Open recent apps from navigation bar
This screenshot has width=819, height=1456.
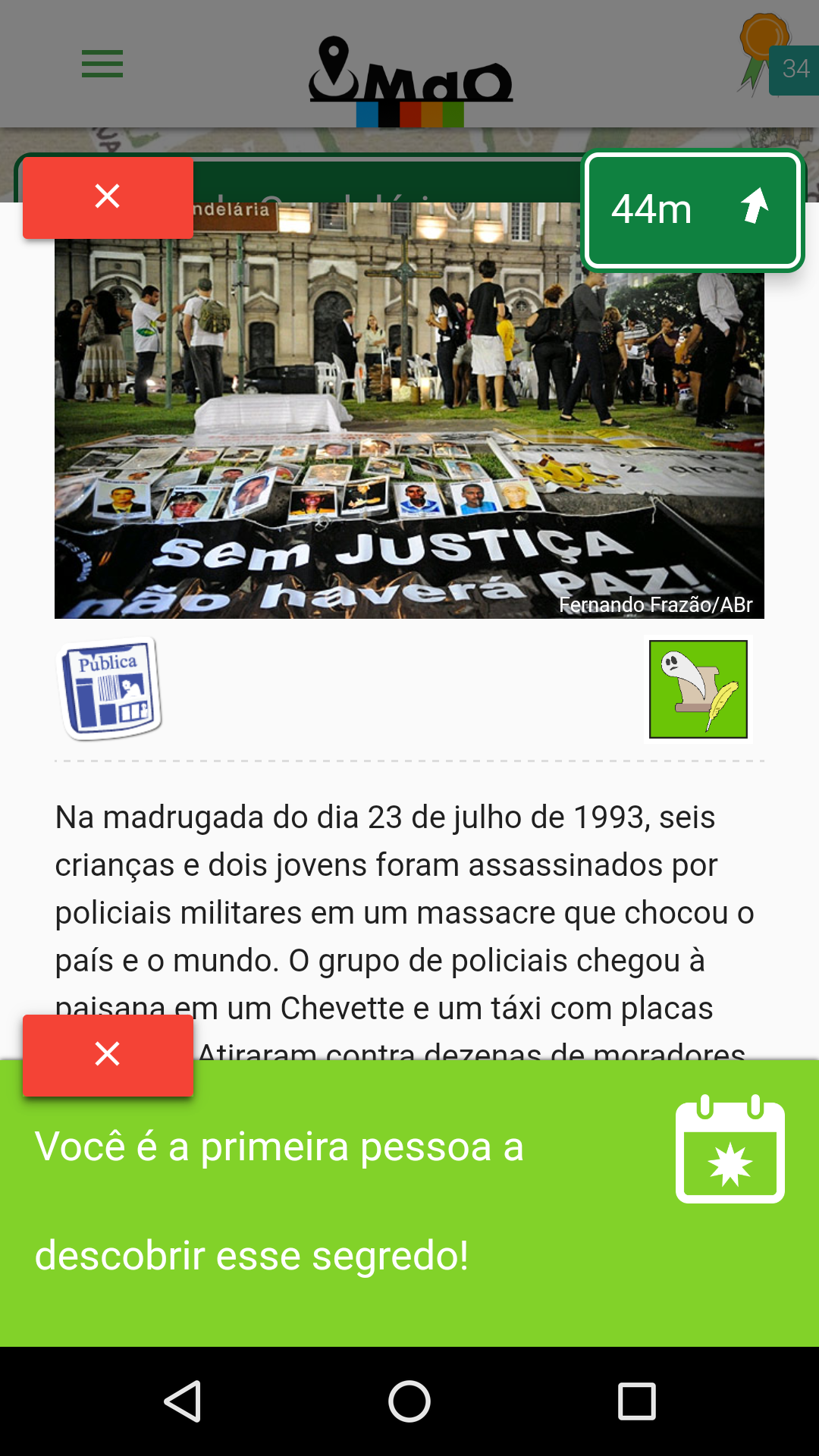[x=636, y=1401]
